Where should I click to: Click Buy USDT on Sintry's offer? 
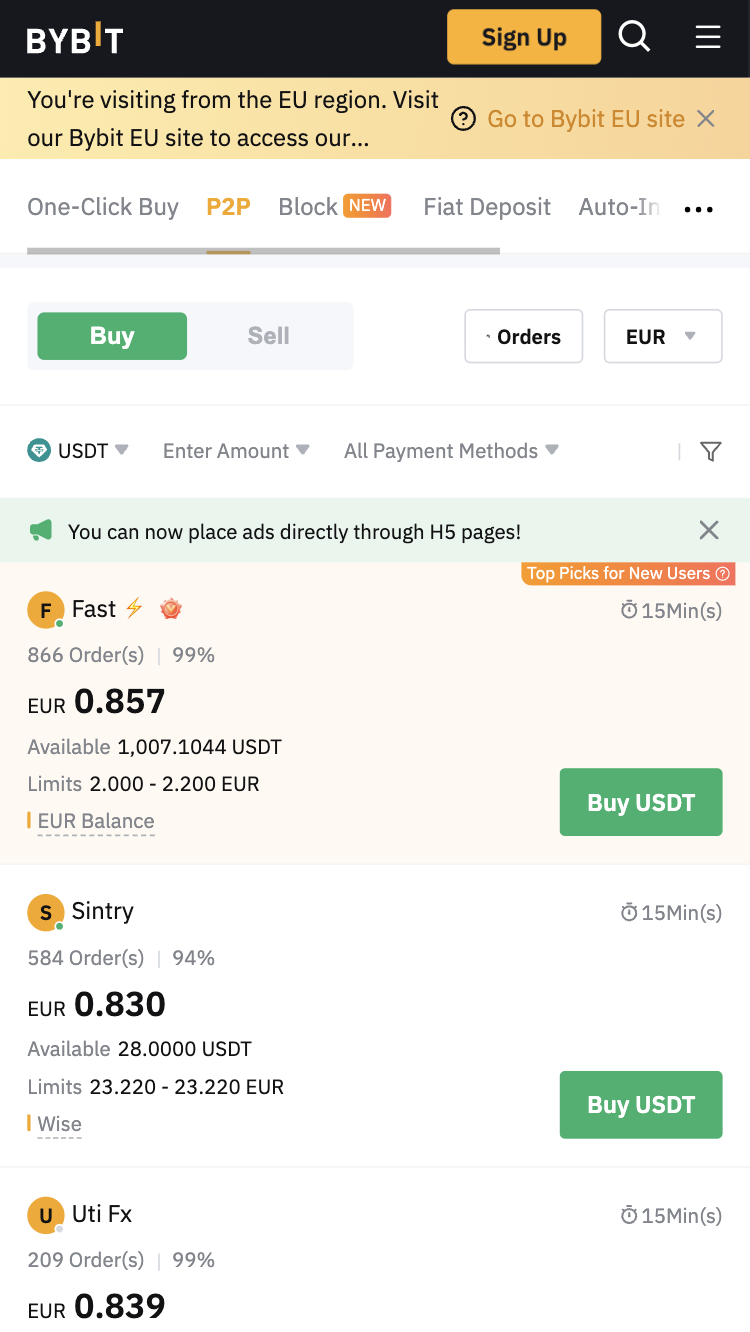coord(640,1104)
